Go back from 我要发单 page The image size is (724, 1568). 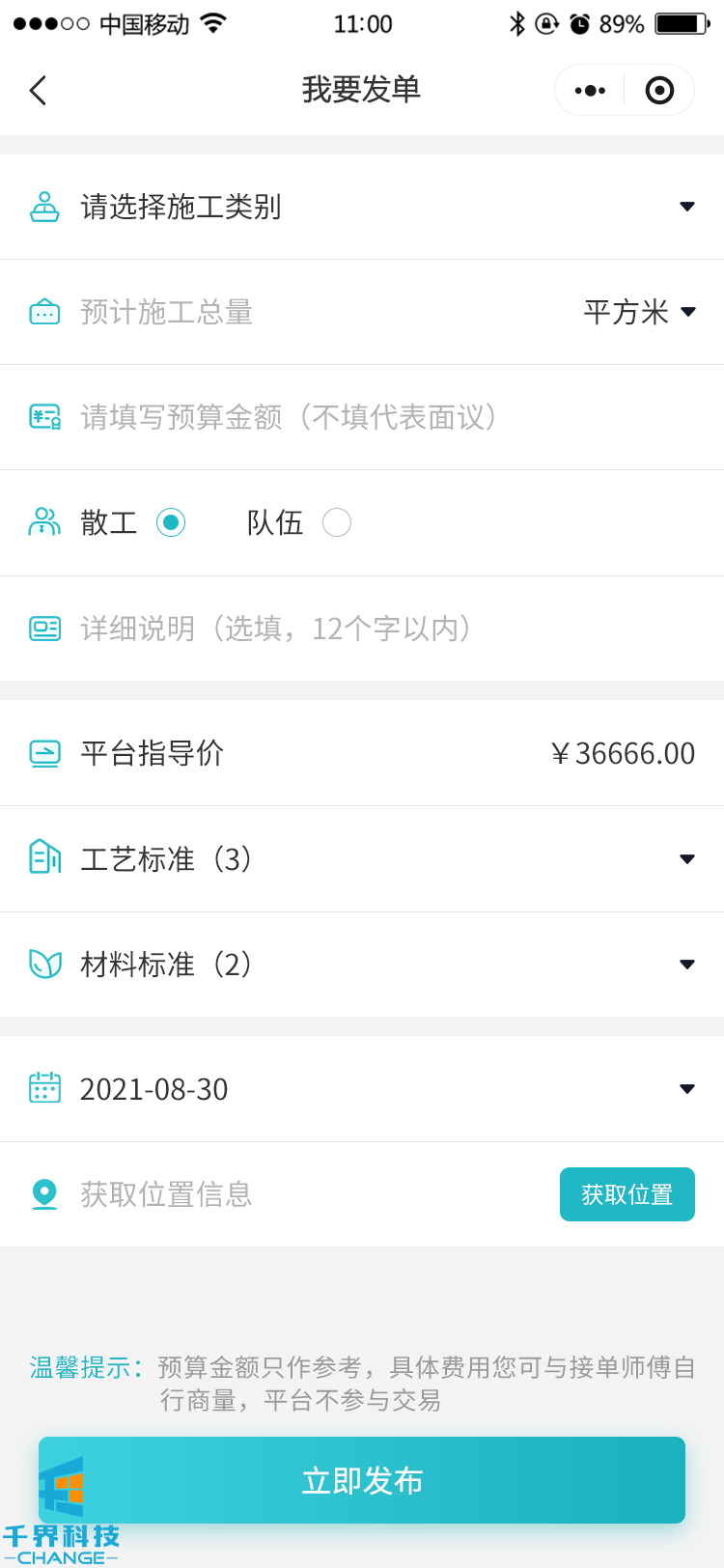pyautogui.click(x=39, y=91)
